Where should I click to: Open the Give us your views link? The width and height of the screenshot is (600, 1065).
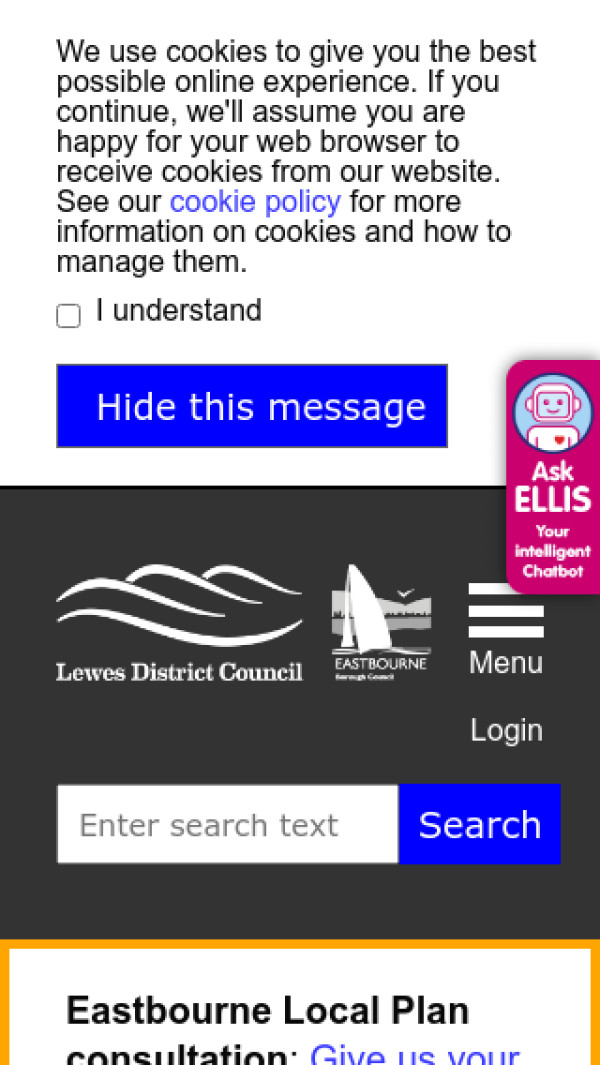tap(415, 1055)
